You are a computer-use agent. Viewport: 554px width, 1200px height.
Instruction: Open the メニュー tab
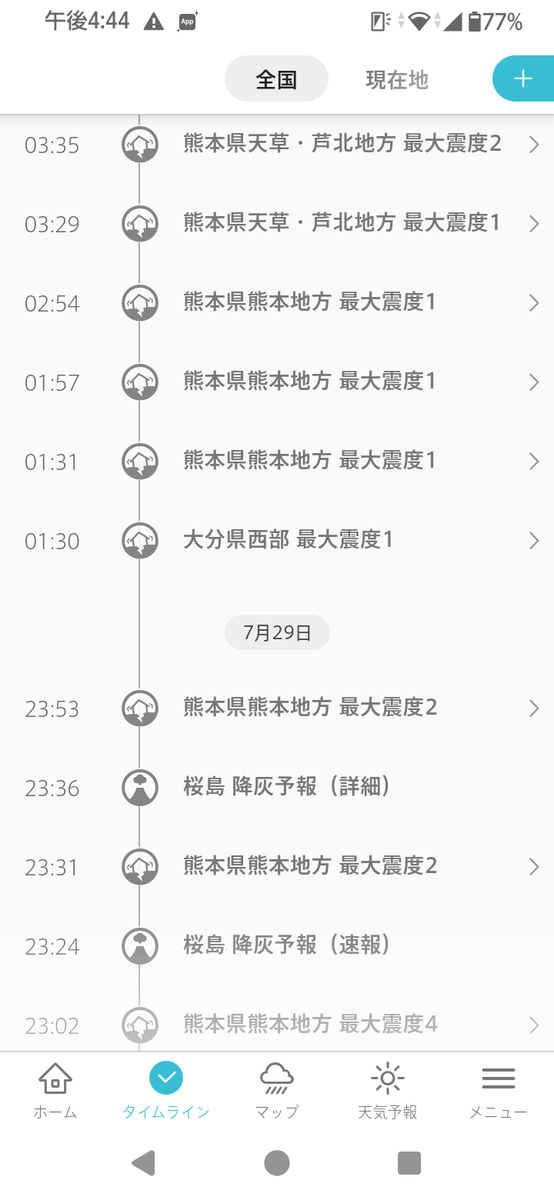(498, 1091)
